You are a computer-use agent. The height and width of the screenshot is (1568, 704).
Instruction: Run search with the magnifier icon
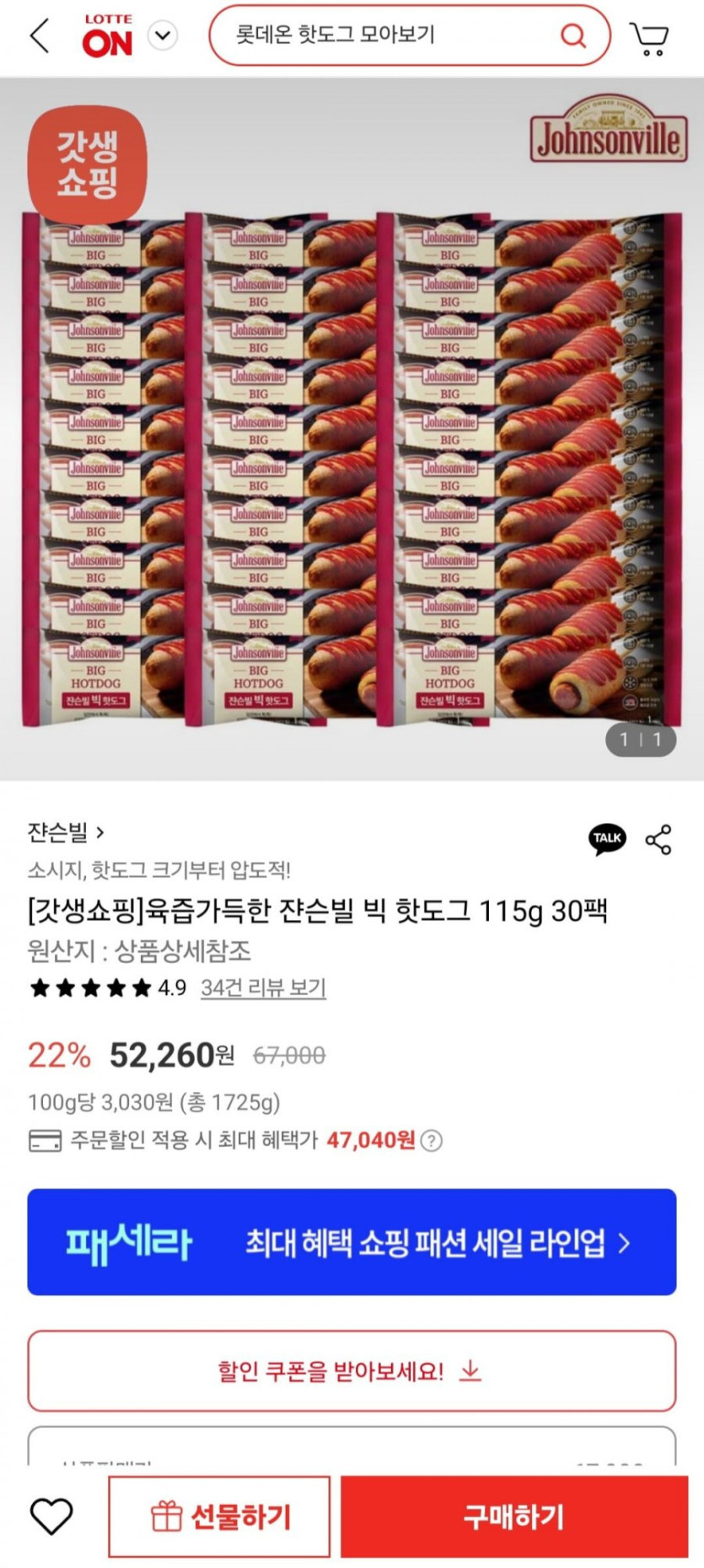click(573, 35)
